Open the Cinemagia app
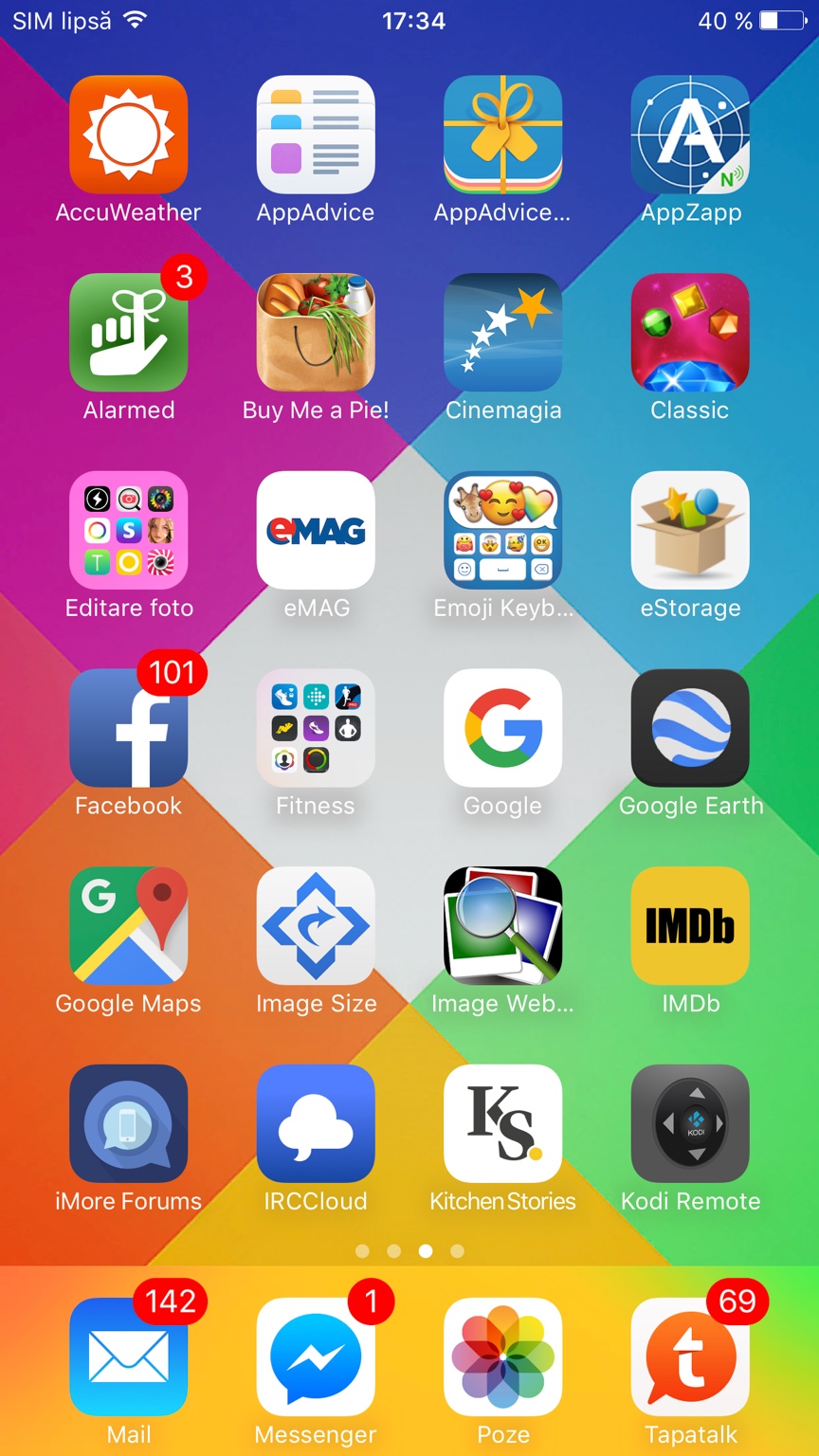 [x=502, y=333]
